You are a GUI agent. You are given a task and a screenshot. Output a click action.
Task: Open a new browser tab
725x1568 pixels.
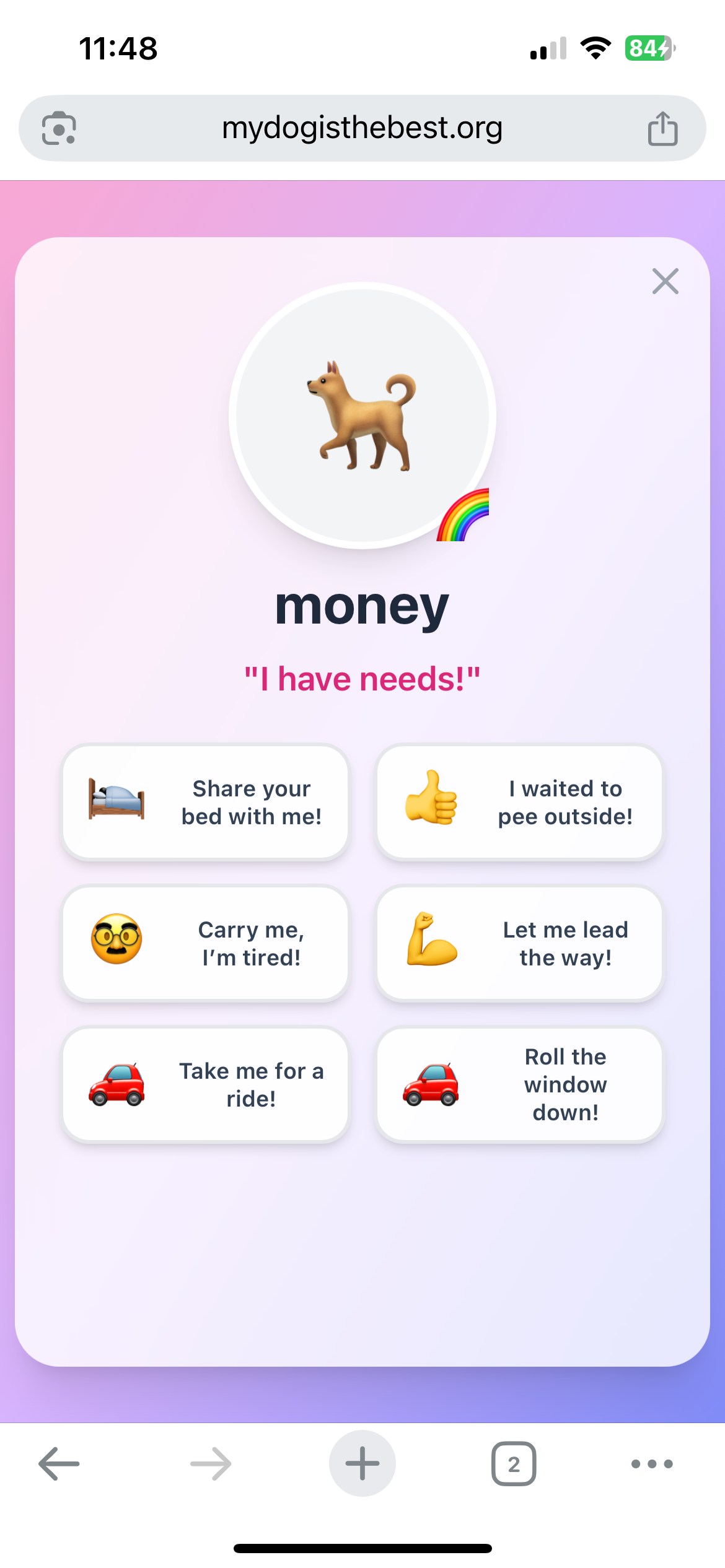tap(362, 1464)
